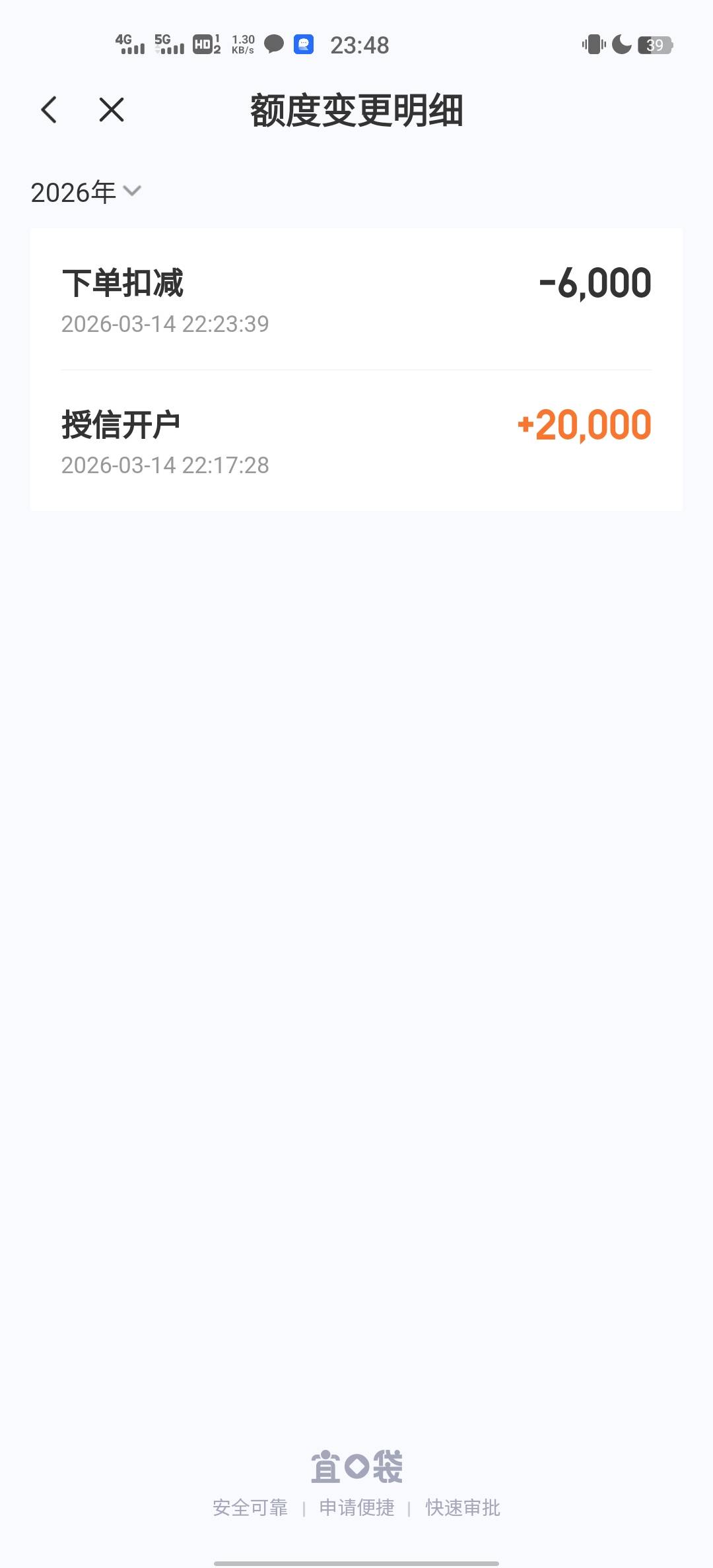Expand the 2026年 year dropdown
The image size is (713, 1568).
pyautogui.click(x=86, y=192)
